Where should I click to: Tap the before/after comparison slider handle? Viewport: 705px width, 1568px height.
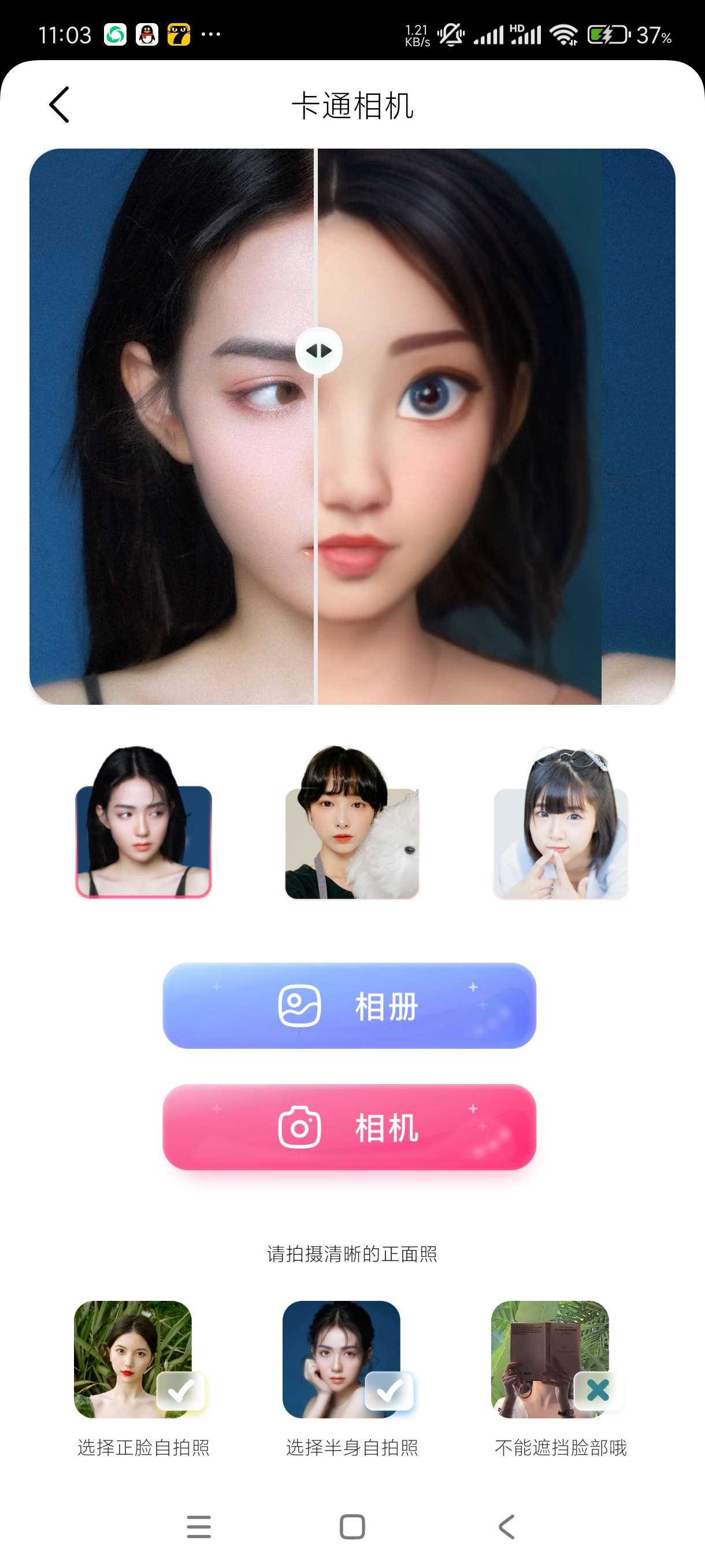[x=318, y=351]
